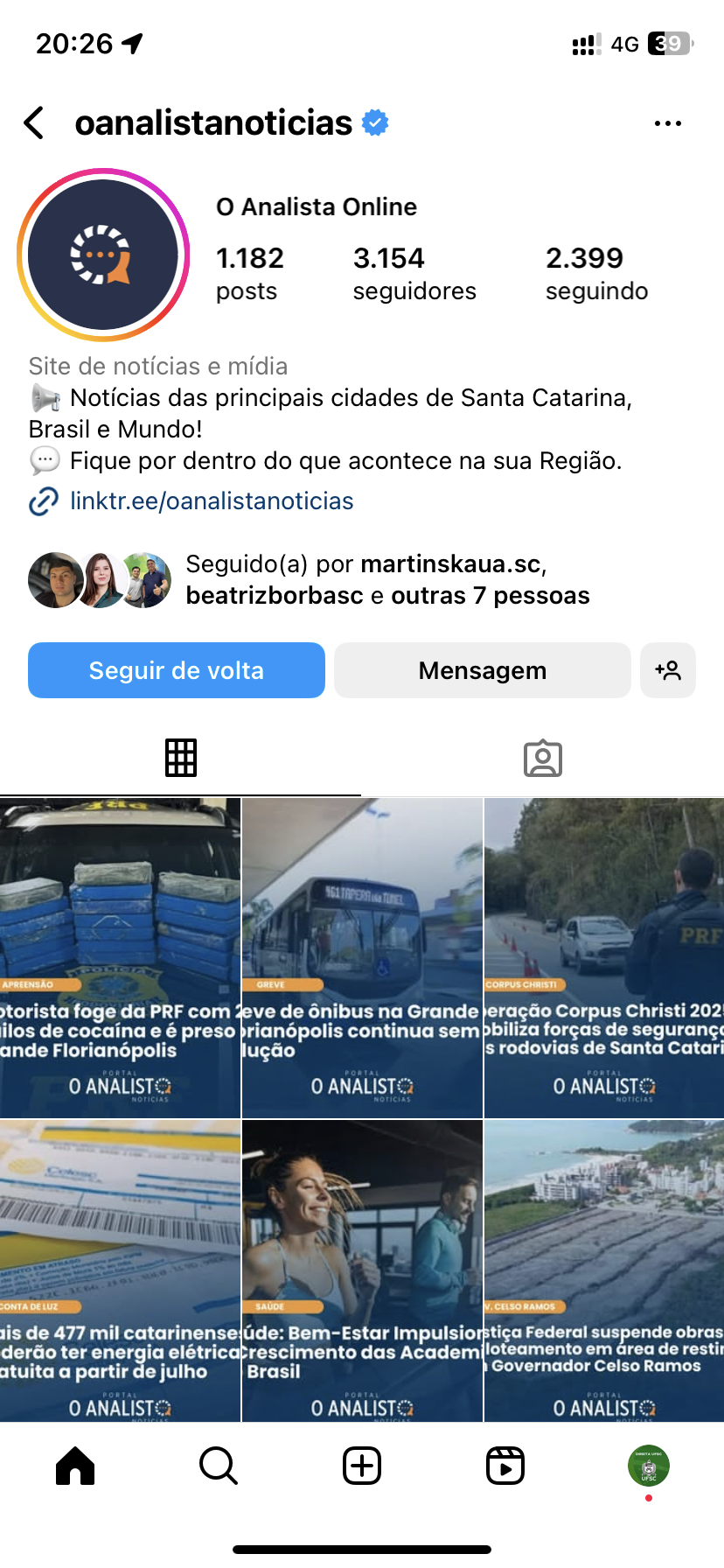
Task: Open the PRF cocaine seizure post
Action: (120, 957)
